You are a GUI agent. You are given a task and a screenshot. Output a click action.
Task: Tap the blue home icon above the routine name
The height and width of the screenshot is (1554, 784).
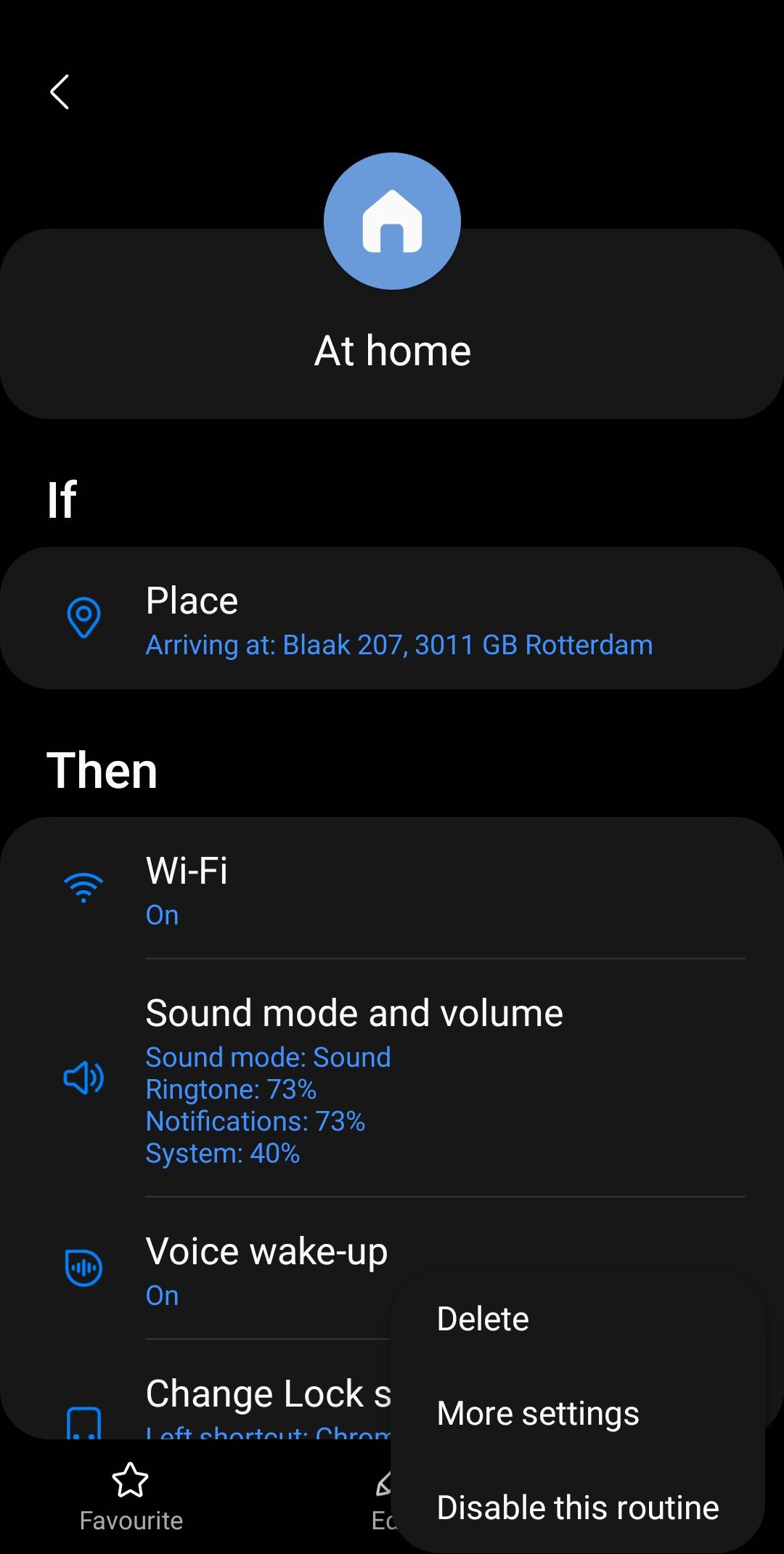(391, 220)
